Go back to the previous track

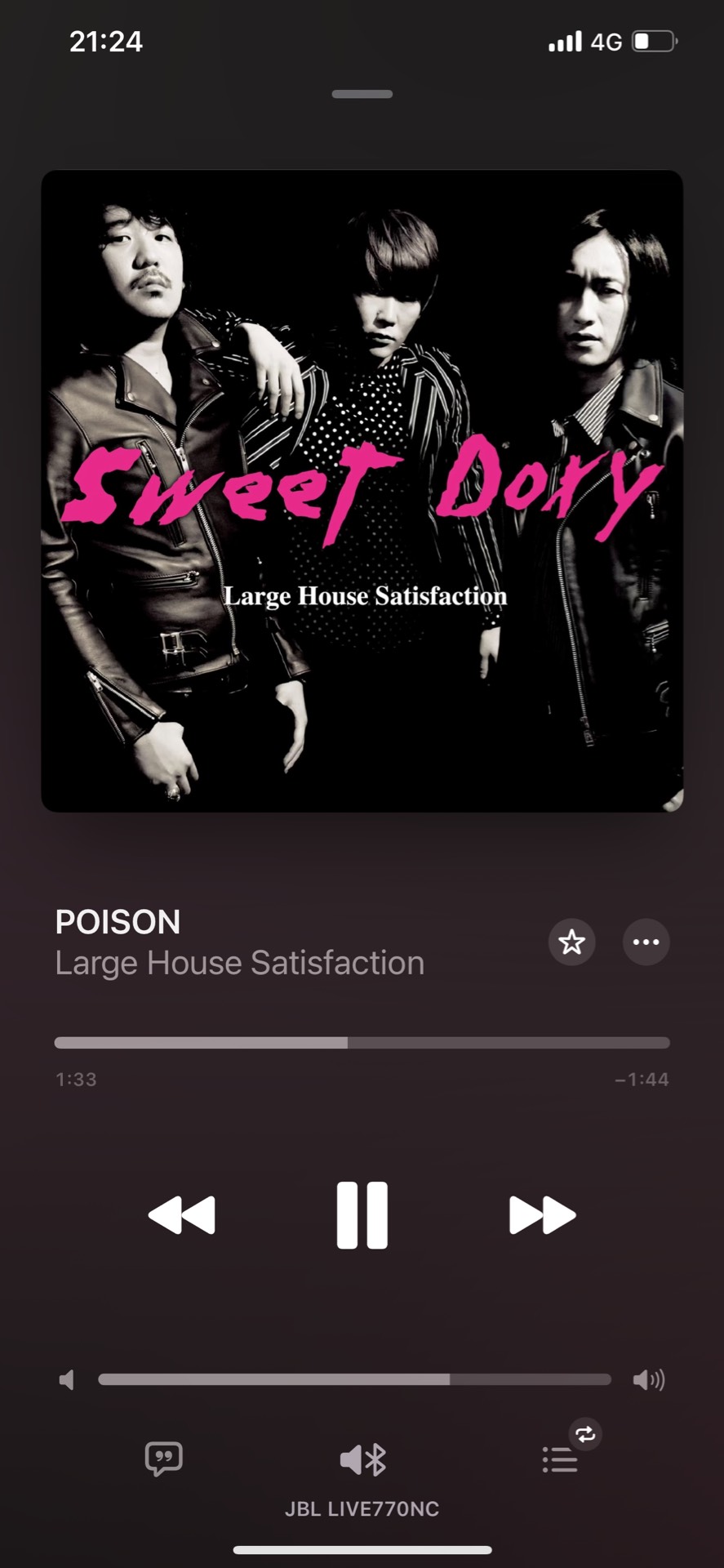pos(181,1215)
